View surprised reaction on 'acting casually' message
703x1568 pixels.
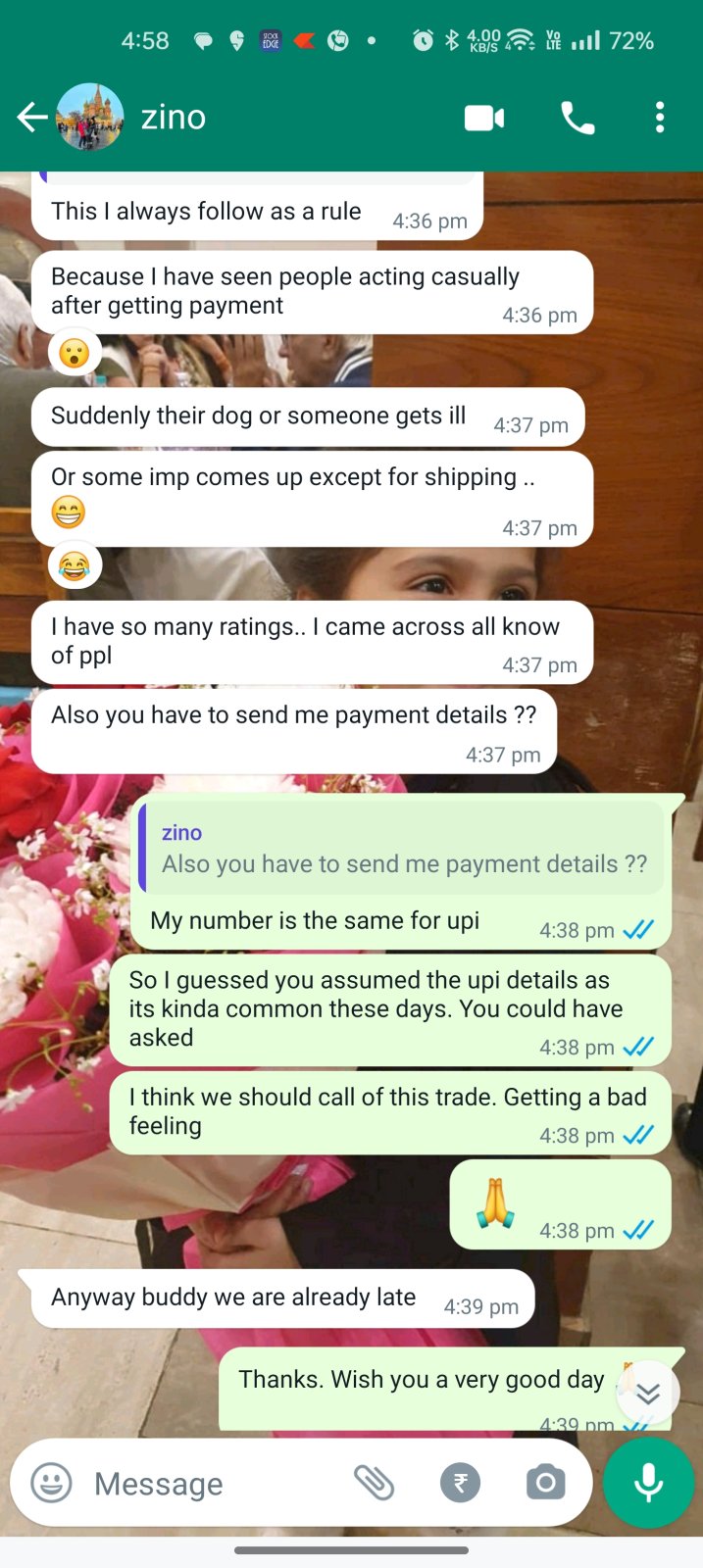pyautogui.click(x=75, y=353)
